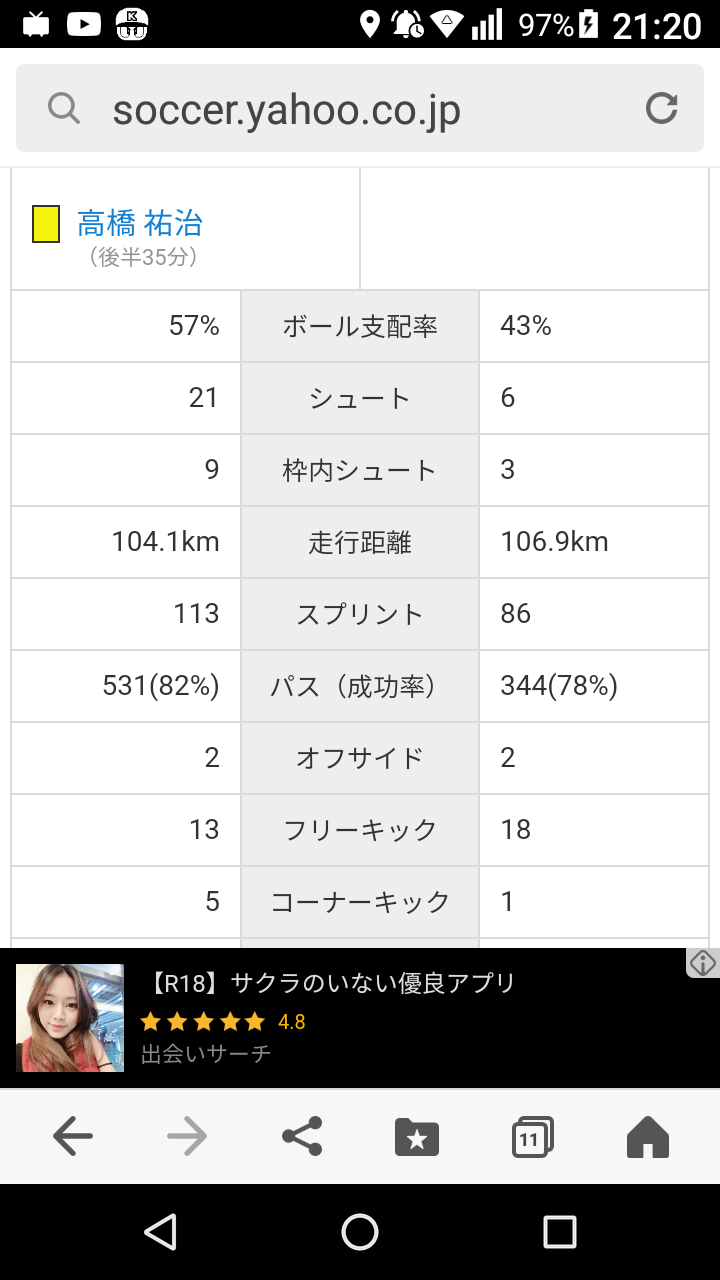
Task: Open the tab switcher showing 11 tabs
Action: pos(532,1137)
